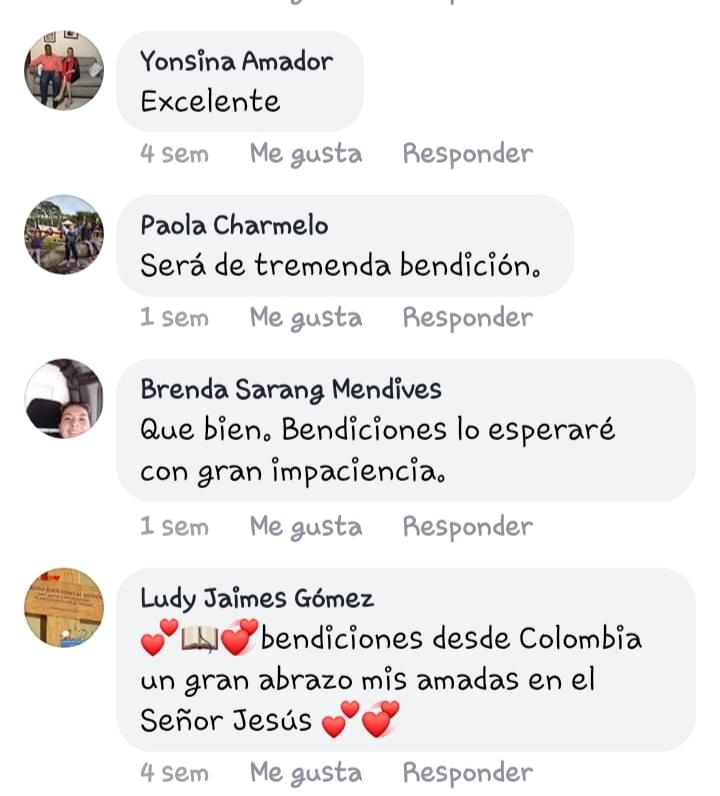Open Ludy Jaimes Gómez's profile picture
Screen dimensions: 720x796
[x=64, y=608]
